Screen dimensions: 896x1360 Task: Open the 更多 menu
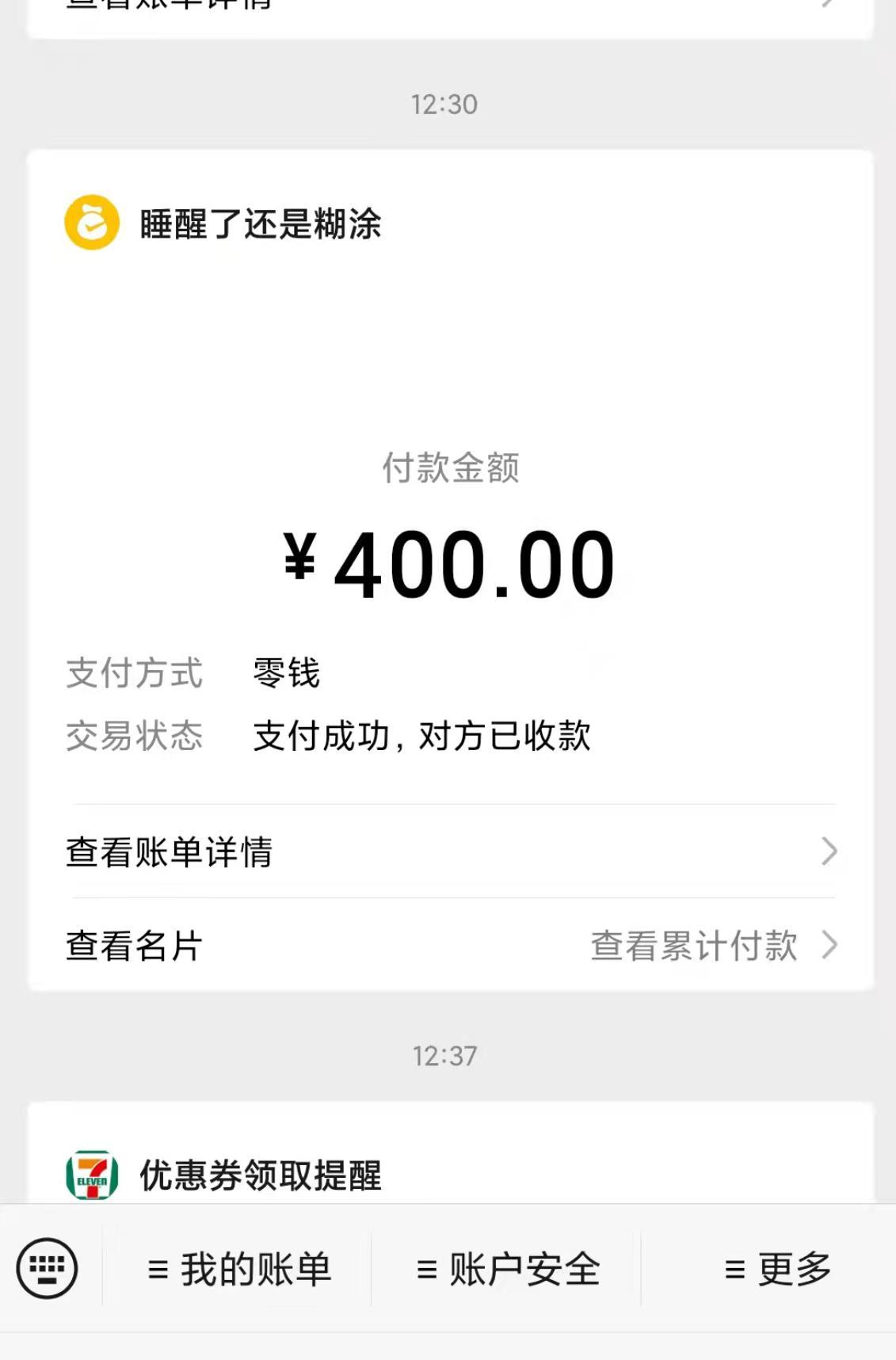(777, 1269)
